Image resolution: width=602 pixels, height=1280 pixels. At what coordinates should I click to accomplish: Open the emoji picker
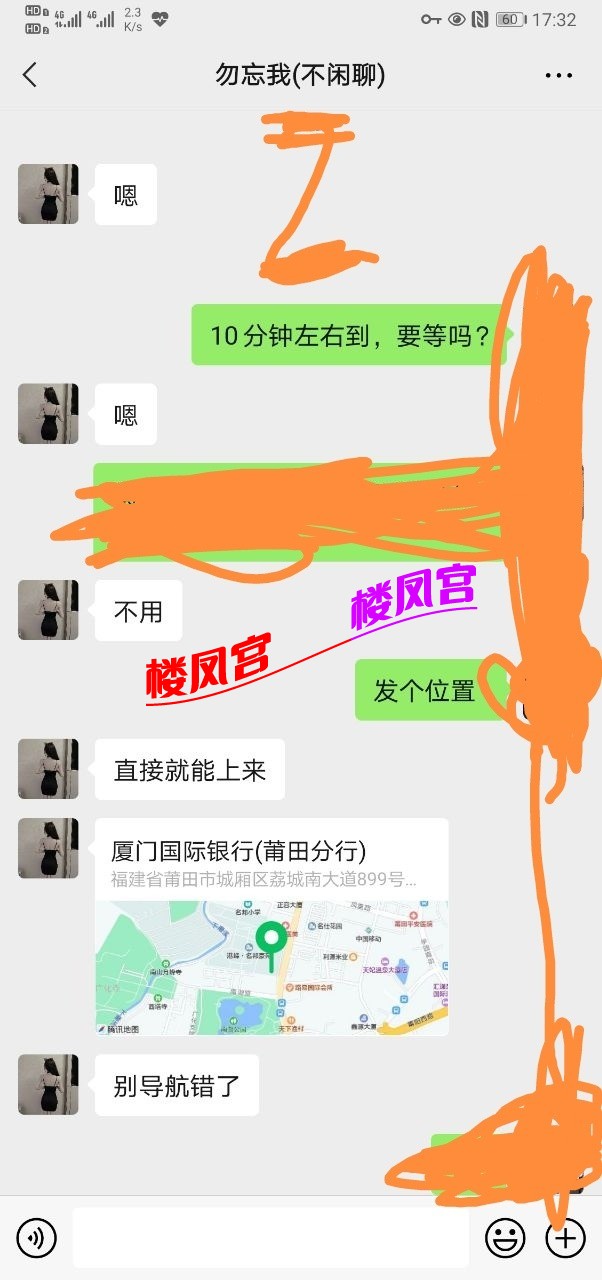[x=505, y=1238]
